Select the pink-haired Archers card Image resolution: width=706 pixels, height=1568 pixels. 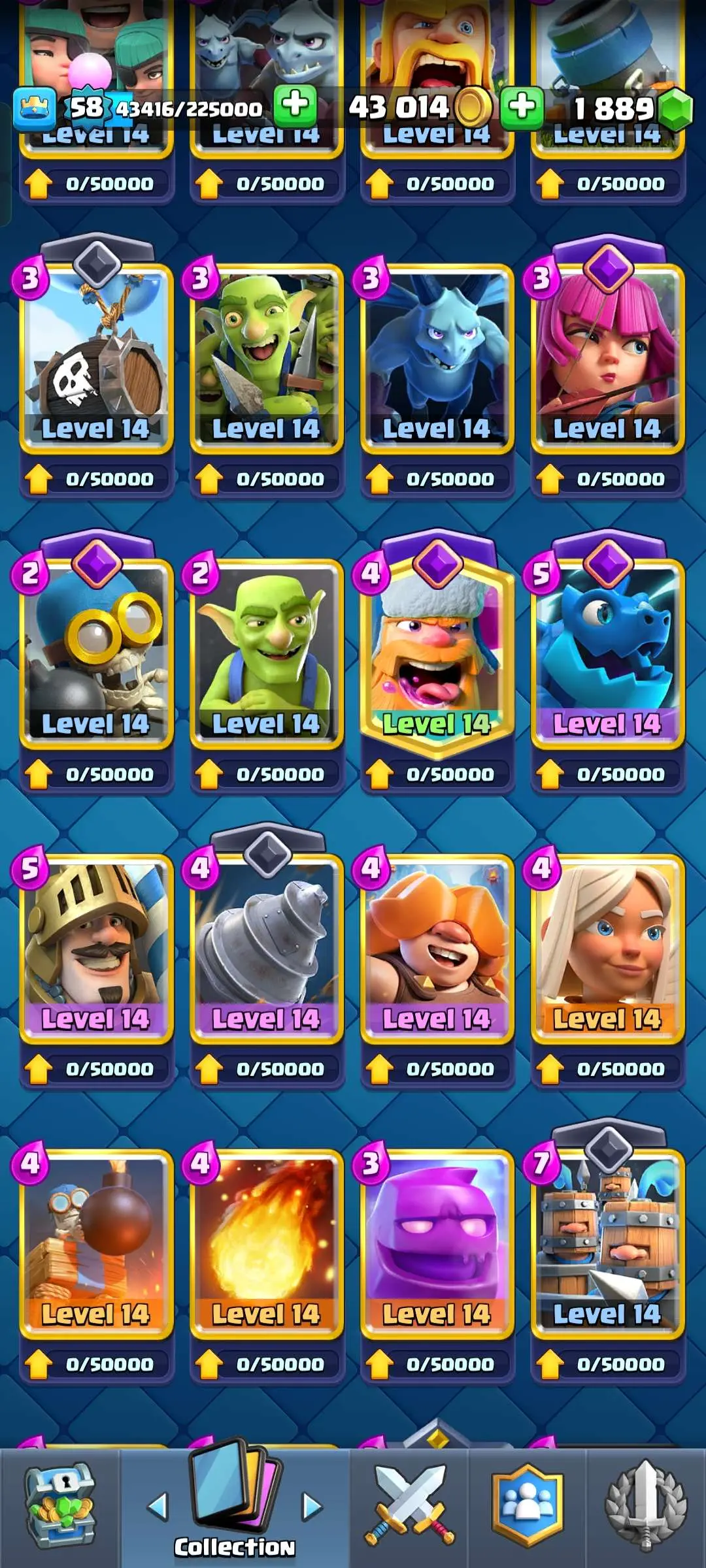[607, 356]
